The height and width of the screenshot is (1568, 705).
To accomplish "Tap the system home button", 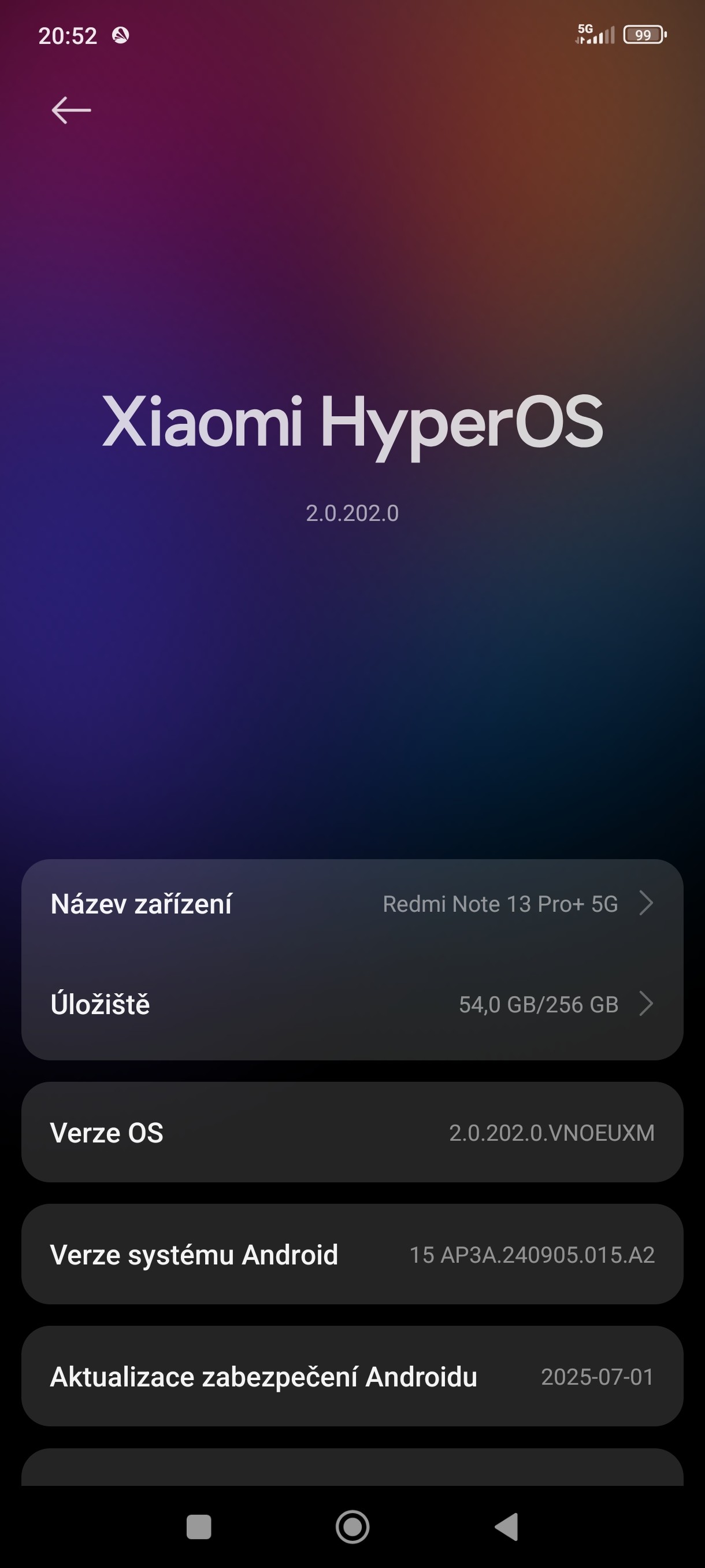I will [x=352, y=1527].
